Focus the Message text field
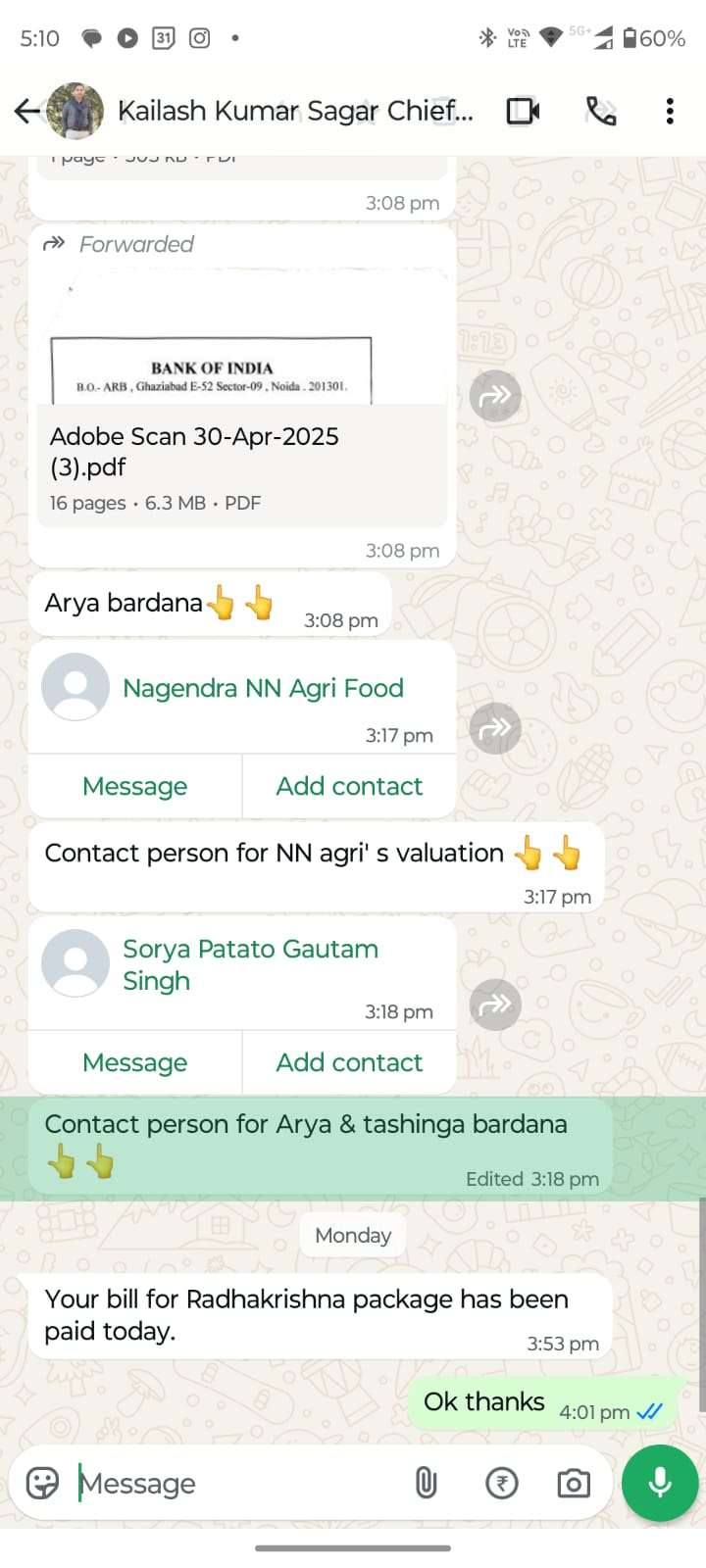The image size is (706, 1568). [x=235, y=1483]
